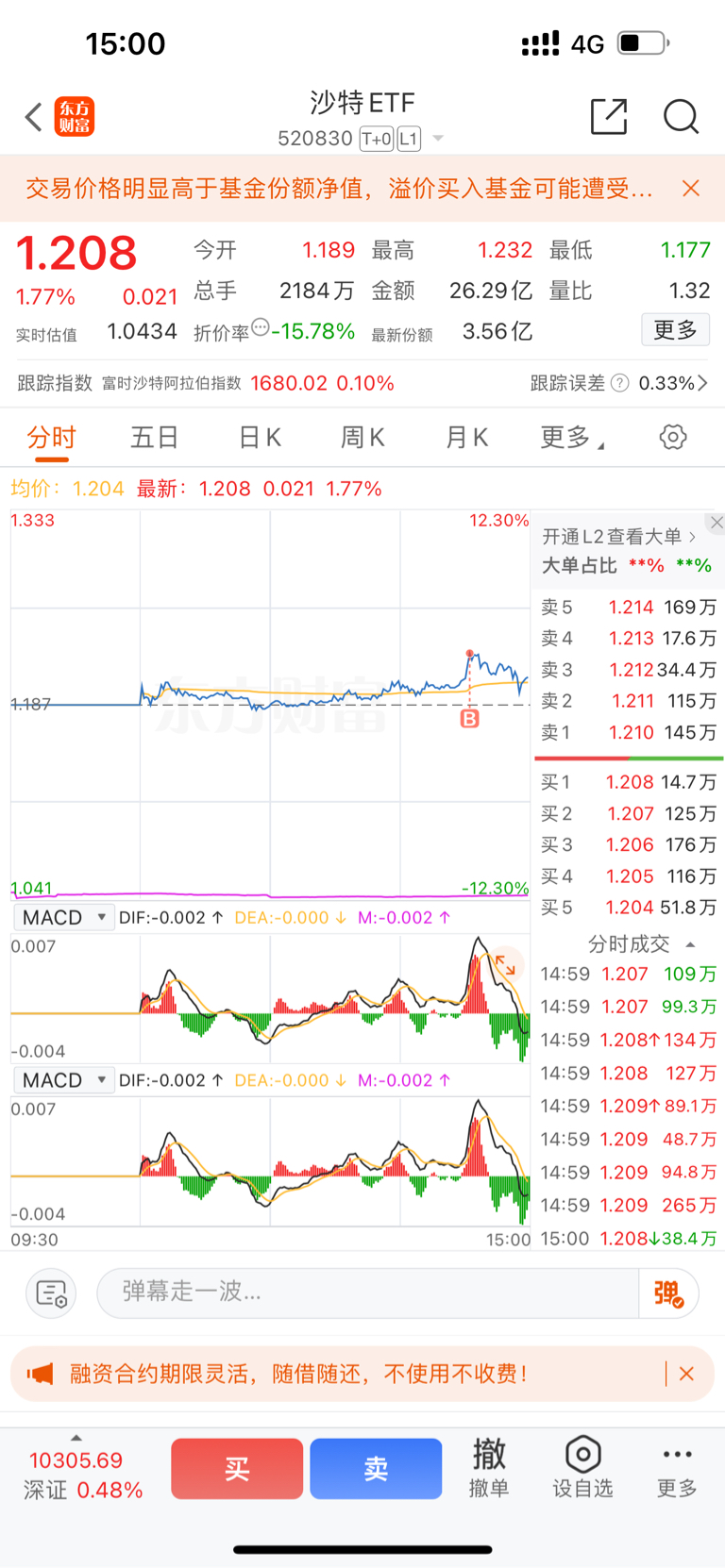
Task: Open the share icon at top right
Action: tap(609, 116)
